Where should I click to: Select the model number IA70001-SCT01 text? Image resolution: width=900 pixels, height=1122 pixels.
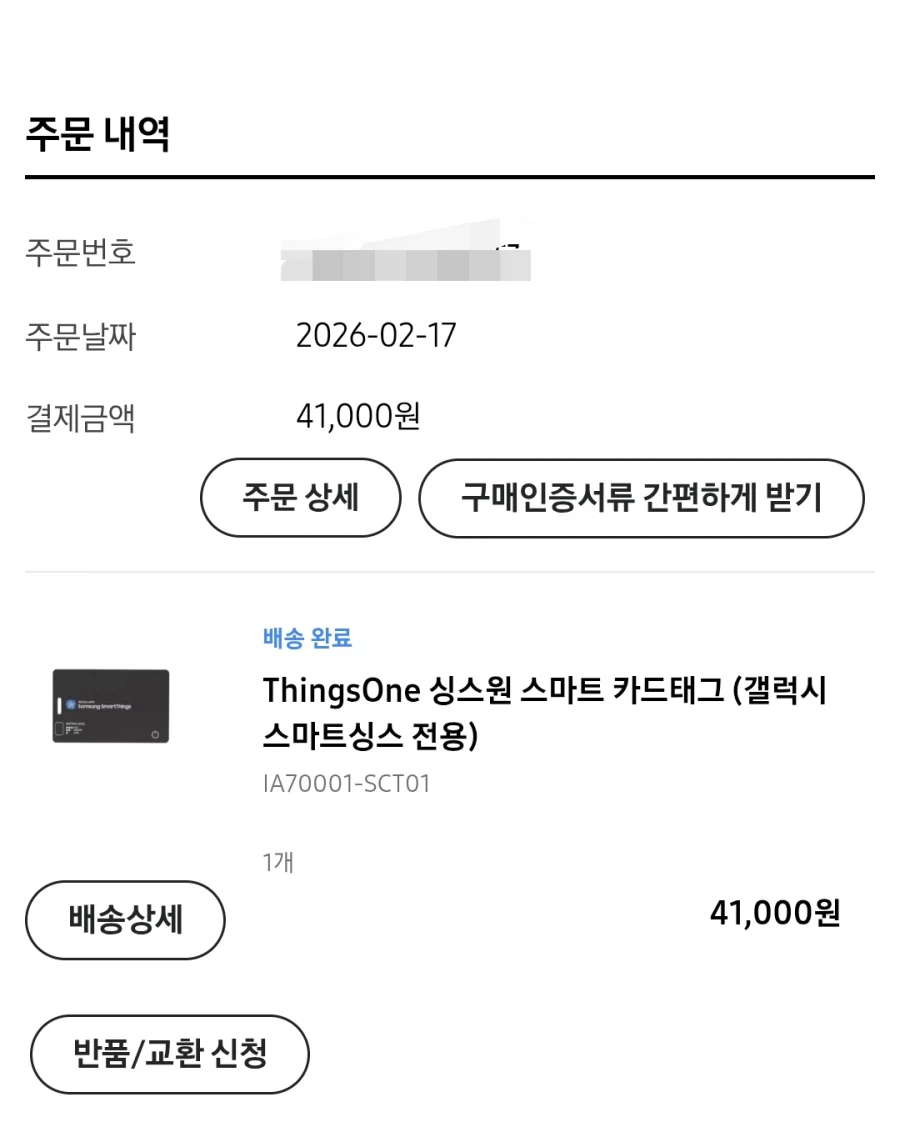click(345, 784)
